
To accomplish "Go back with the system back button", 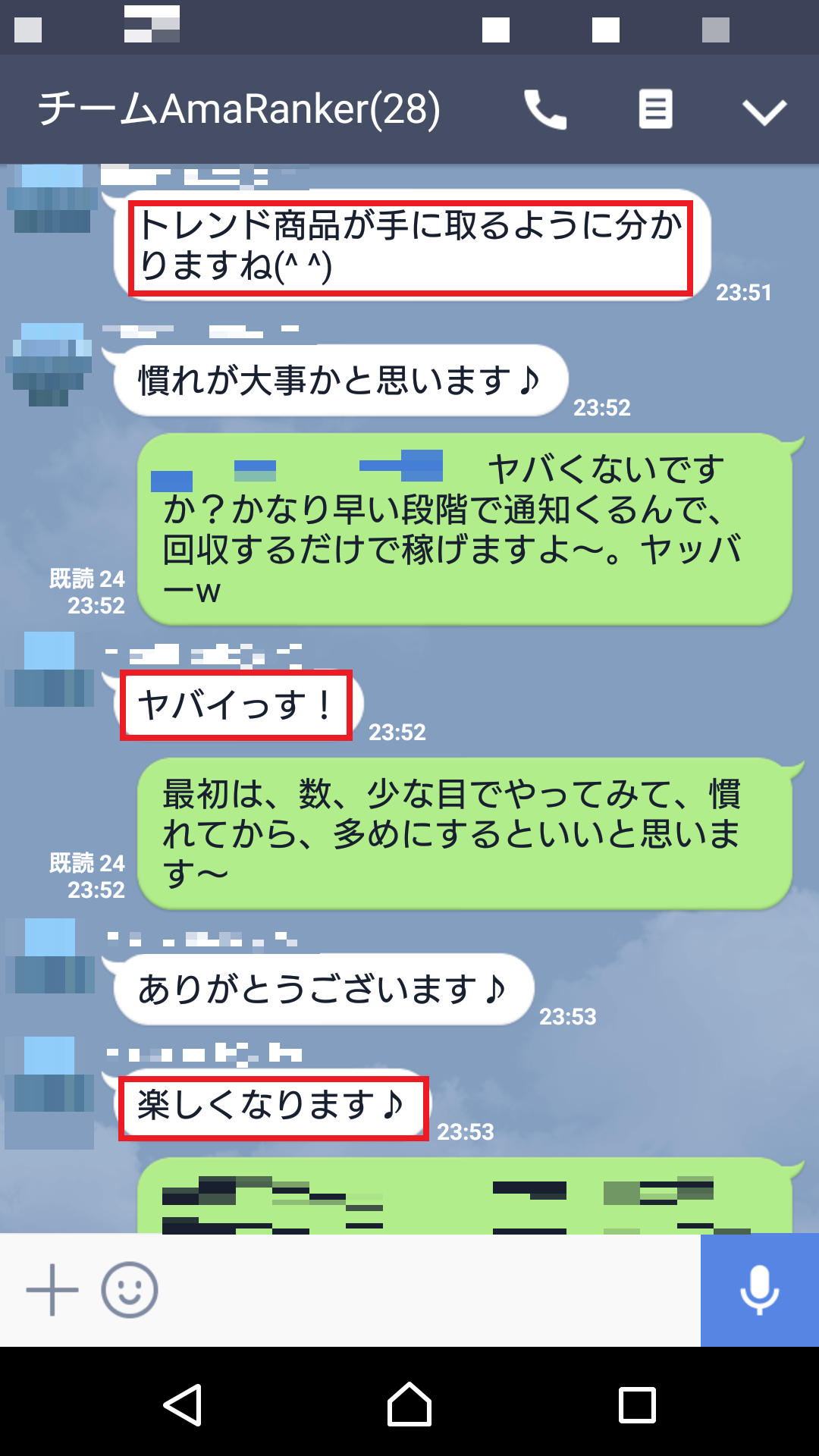I will pos(183,1405).
